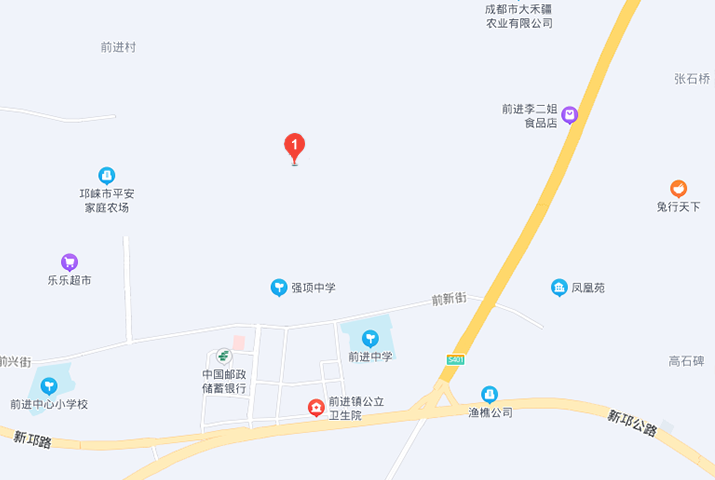
Task: Select the 前进李二姐食品店 shop pin
Action: [x=569, y=115]
